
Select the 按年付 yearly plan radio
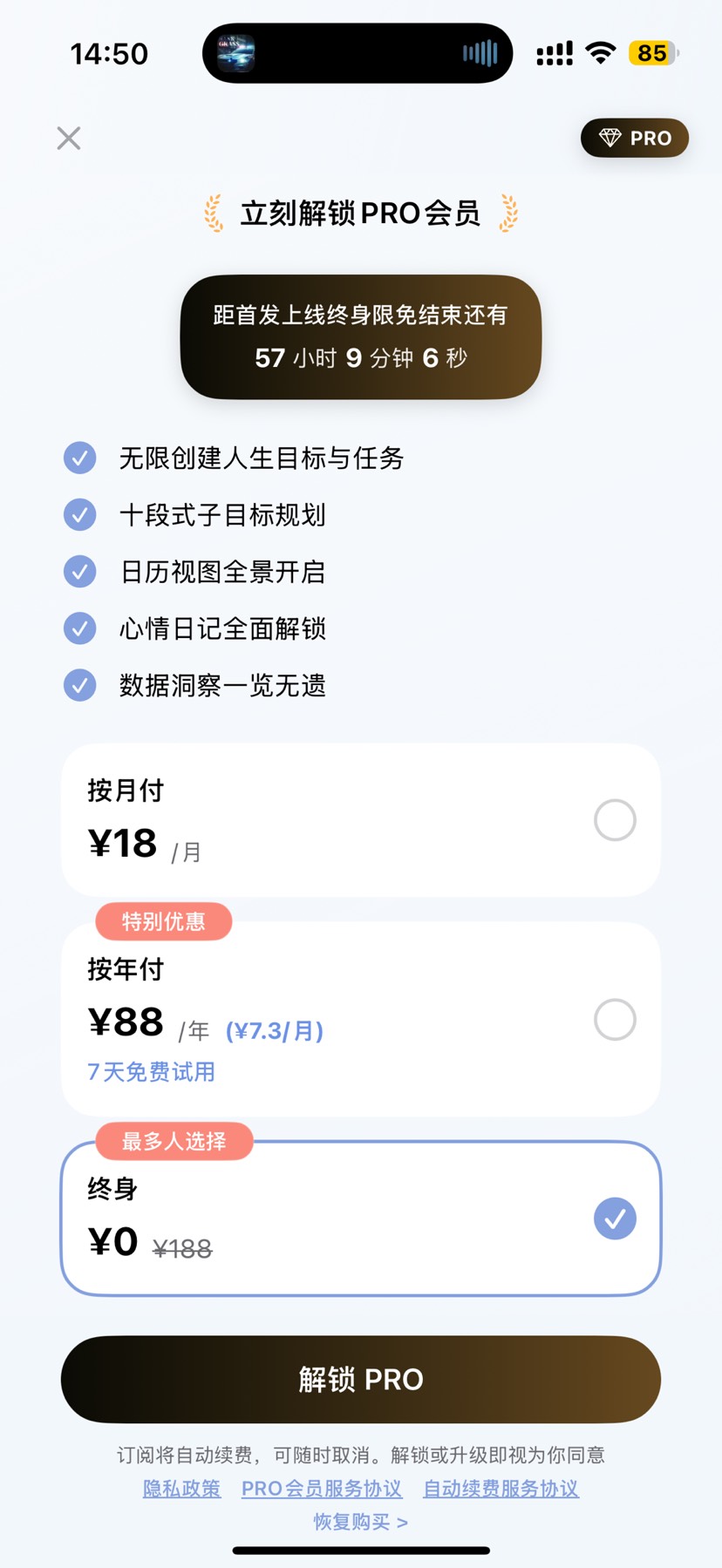(x=616, y=1020)
